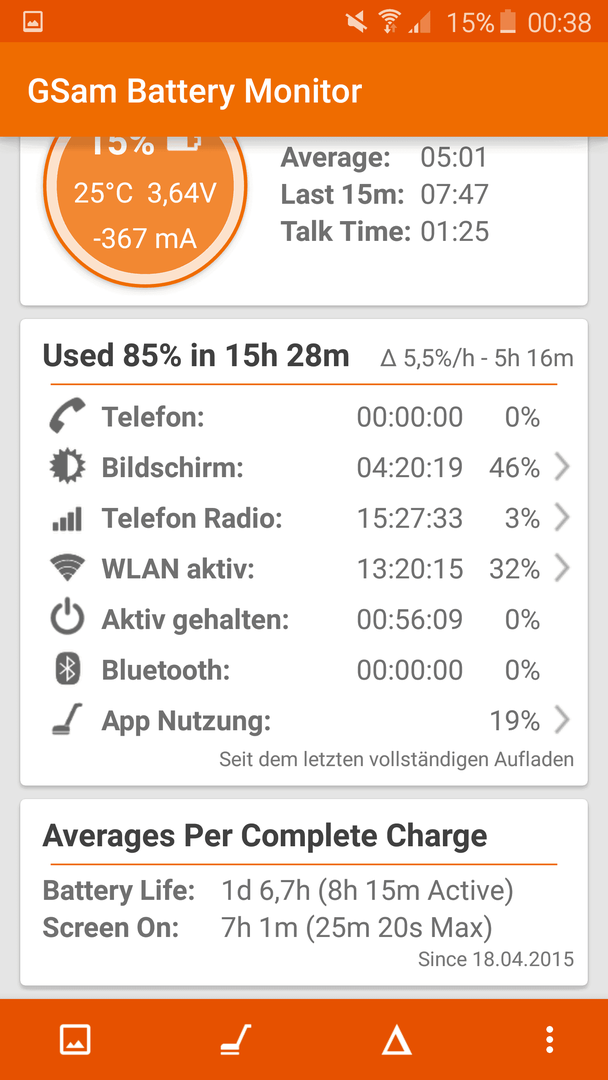Screen dimensions: 608x1080
Task: Open the App Nutzung breakdown
Action: (x=304, y=721)
